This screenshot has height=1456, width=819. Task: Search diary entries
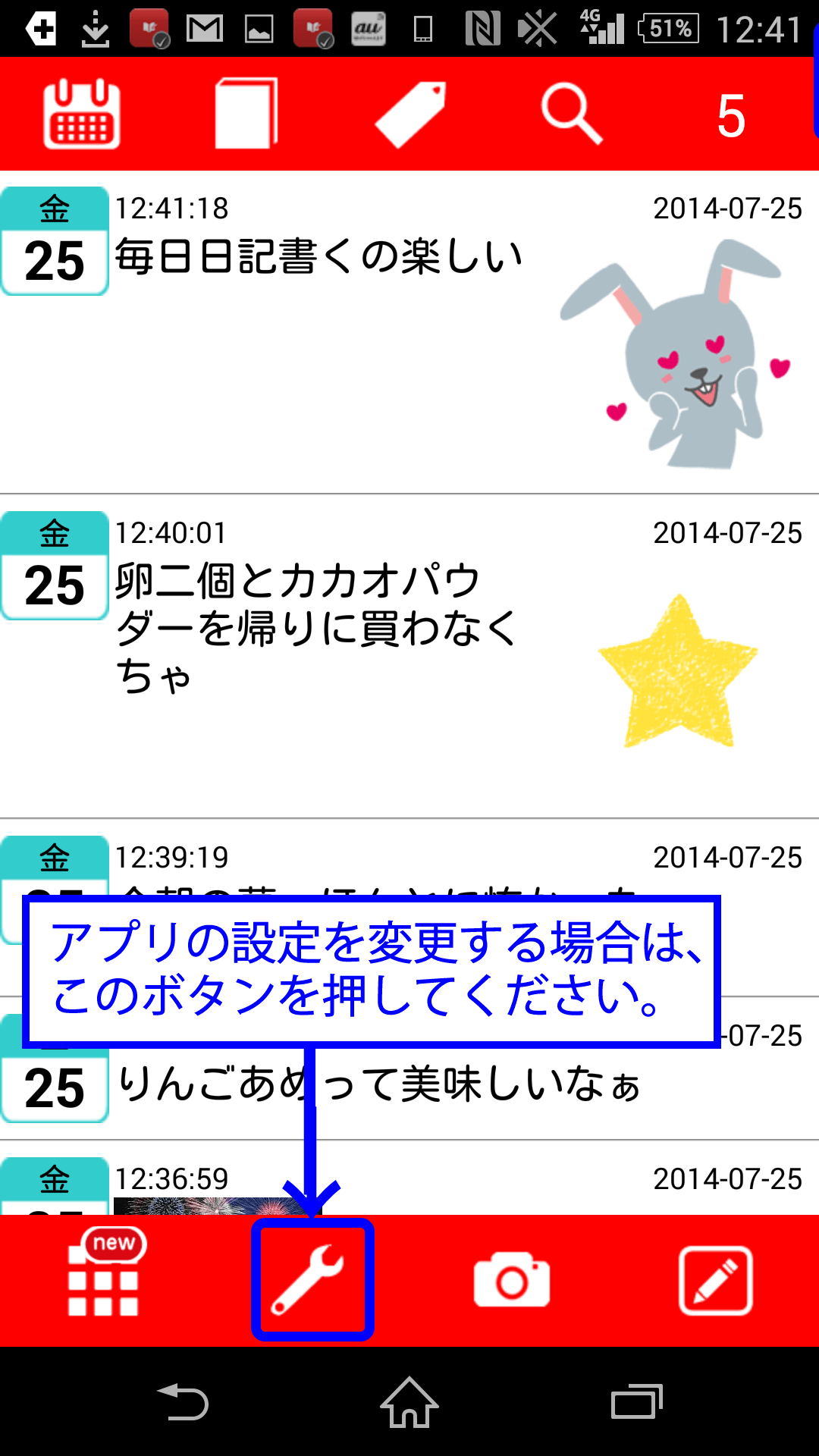[573, 114]
